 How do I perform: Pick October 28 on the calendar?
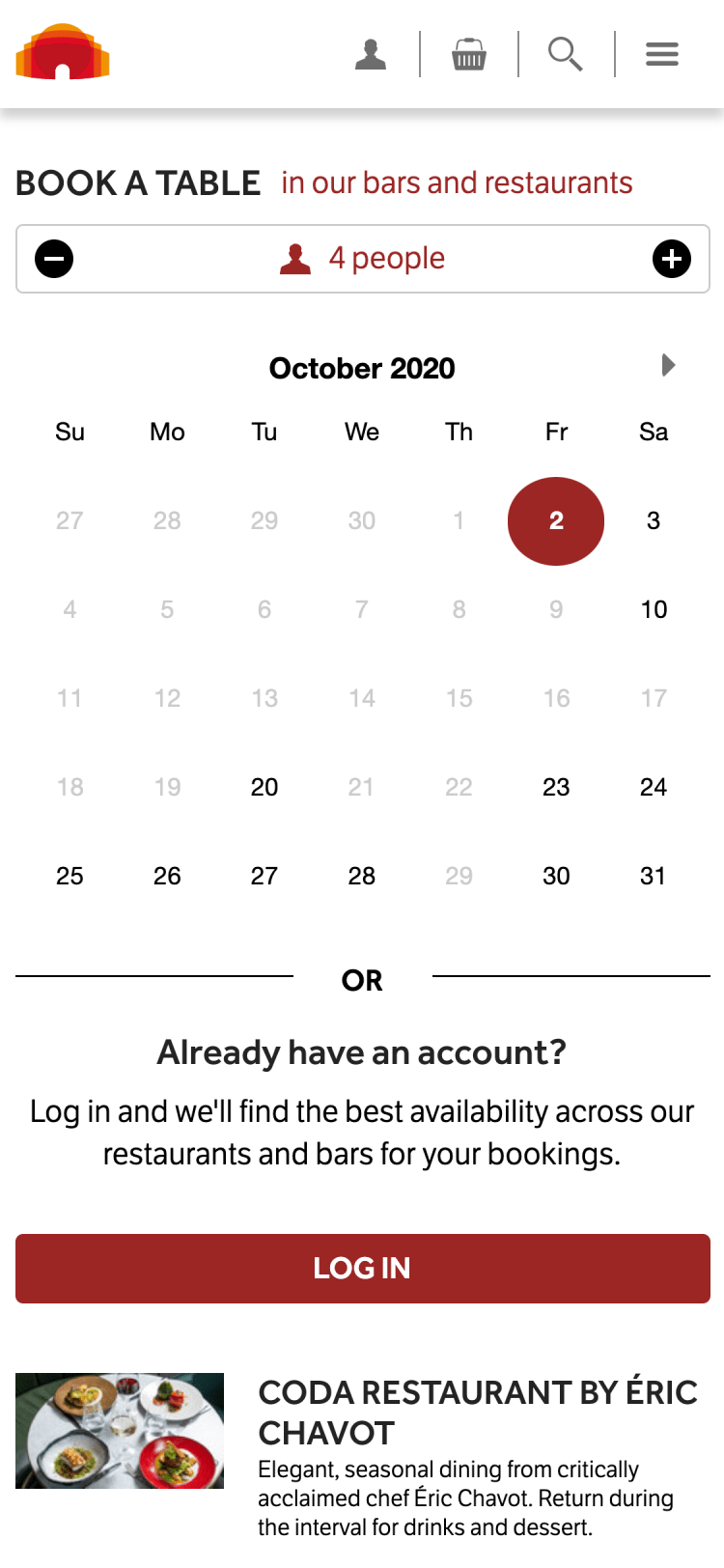click(362, 877)
